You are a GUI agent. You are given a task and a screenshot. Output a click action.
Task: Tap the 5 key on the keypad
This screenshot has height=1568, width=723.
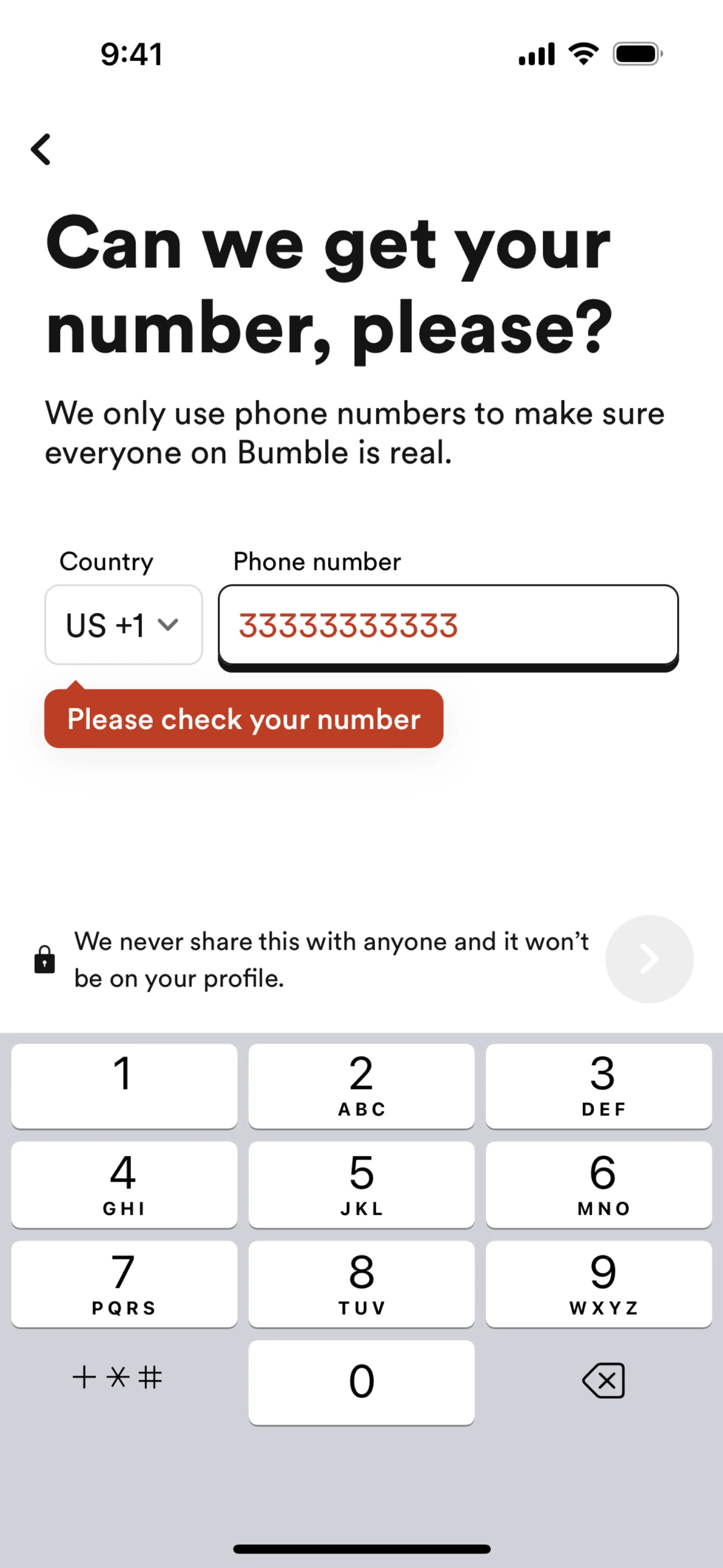361,1184
